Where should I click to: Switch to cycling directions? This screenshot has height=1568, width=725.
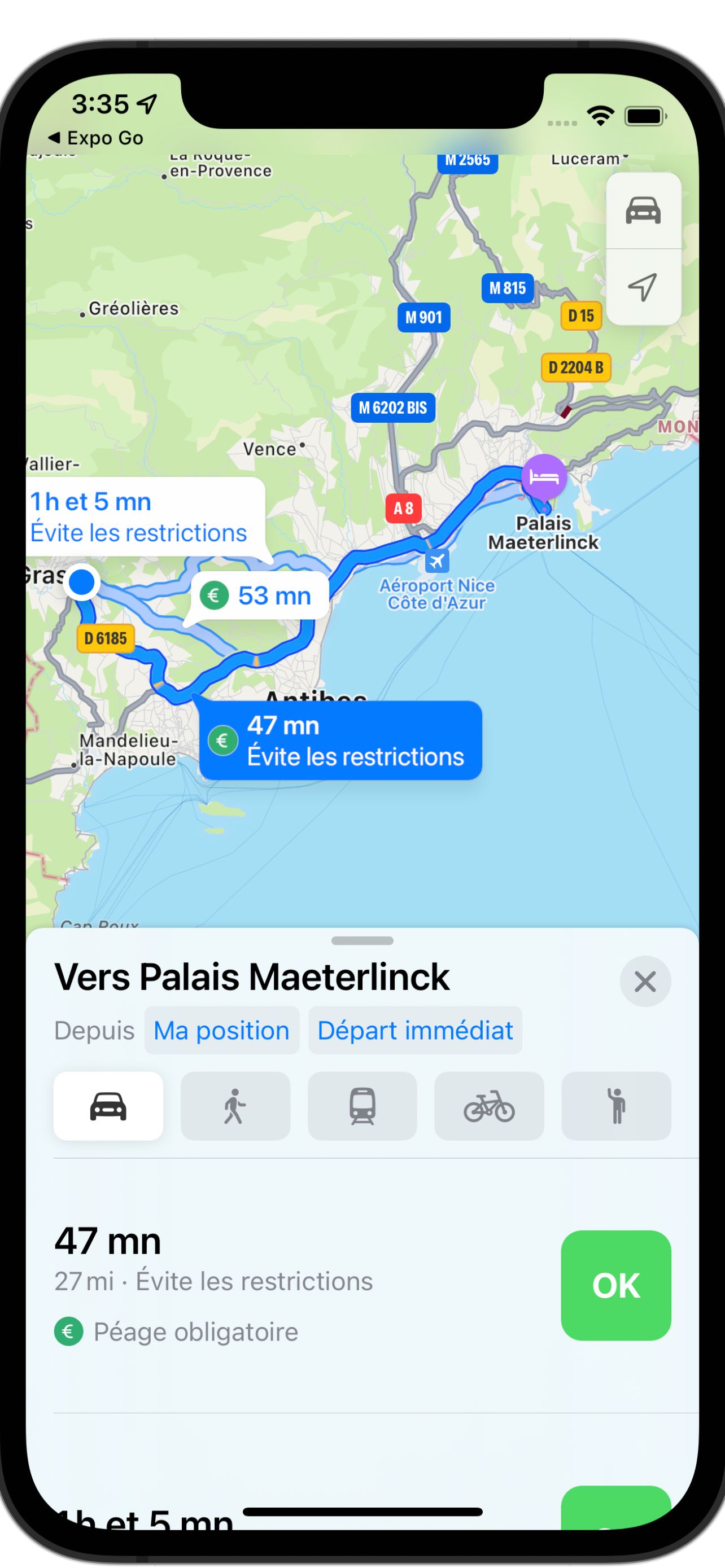coord(489,1106)
